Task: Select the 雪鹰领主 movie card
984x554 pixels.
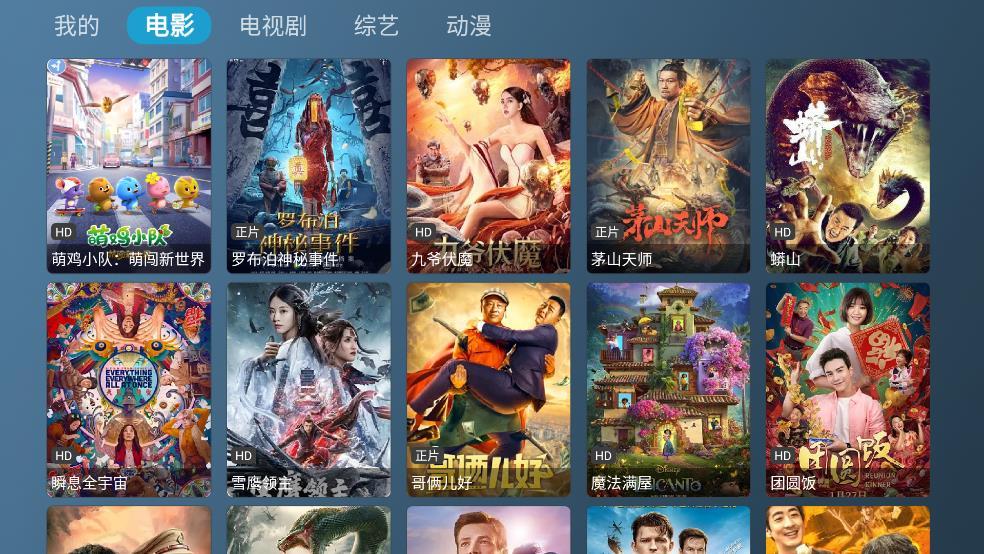Action: click(x=309, y=389)
